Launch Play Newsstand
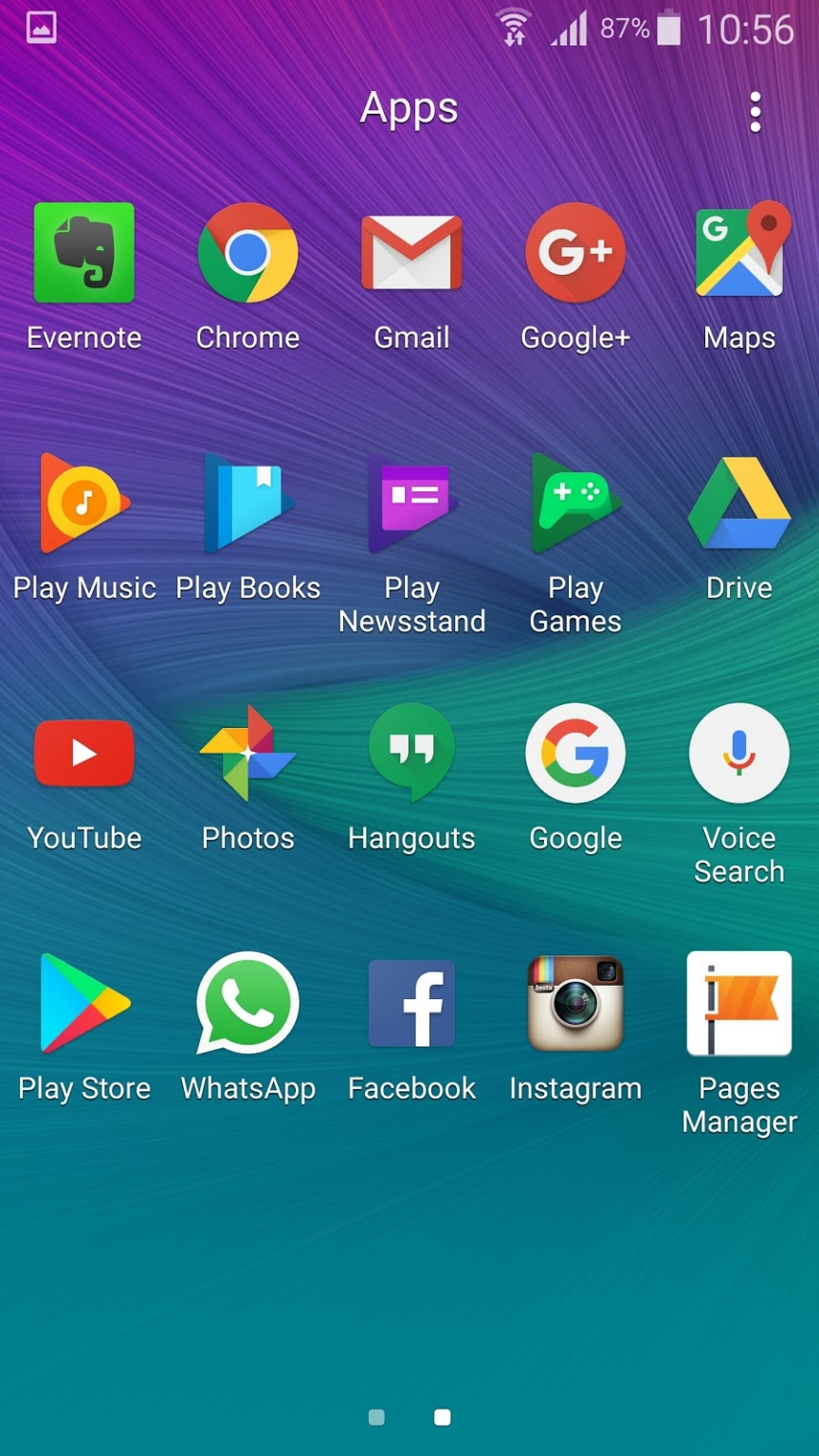Screen dimensions: 819x1456 pyautogui.click(x=411, y=503)
